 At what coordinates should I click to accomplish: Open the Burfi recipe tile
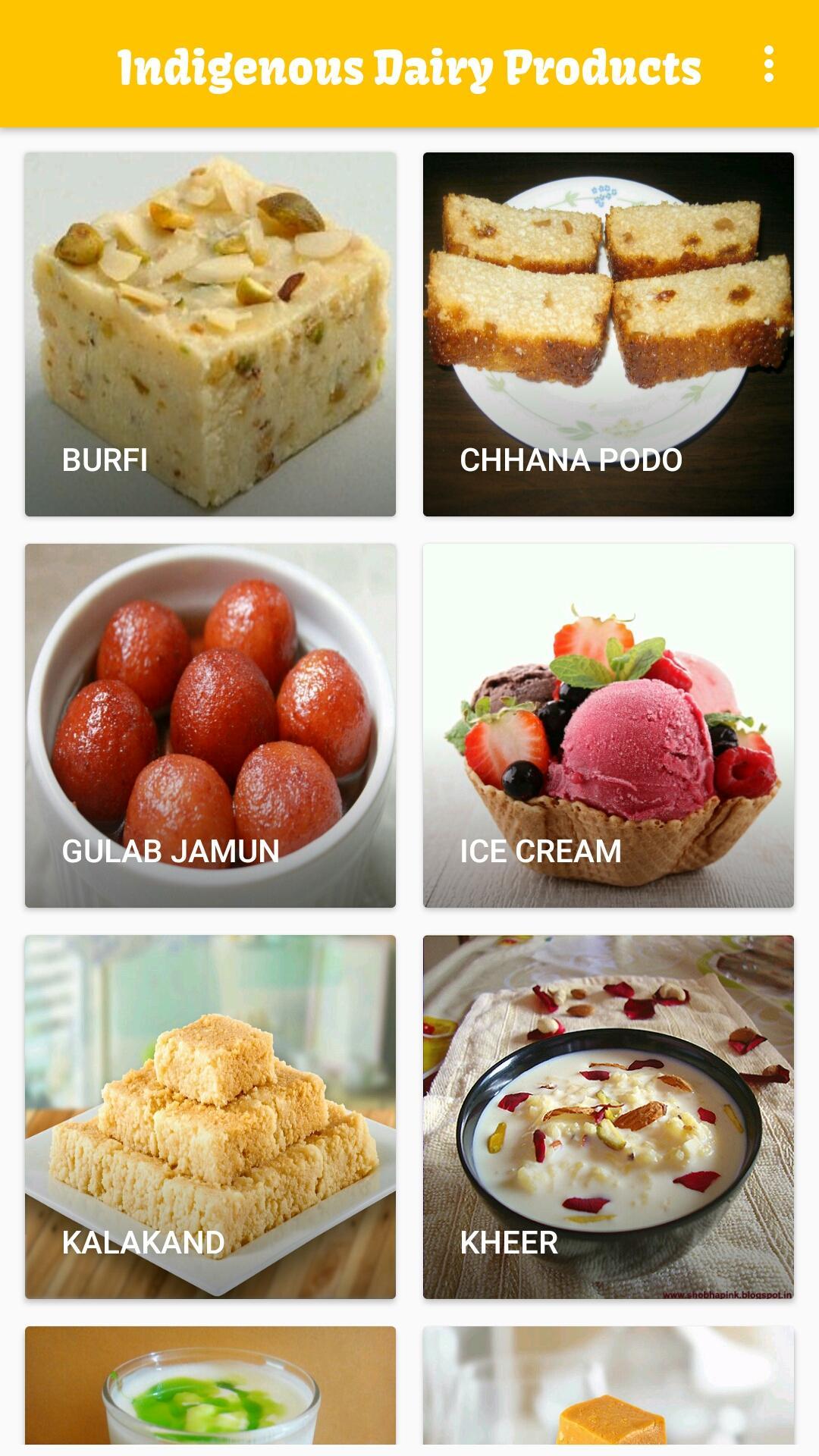pos(209,334)
